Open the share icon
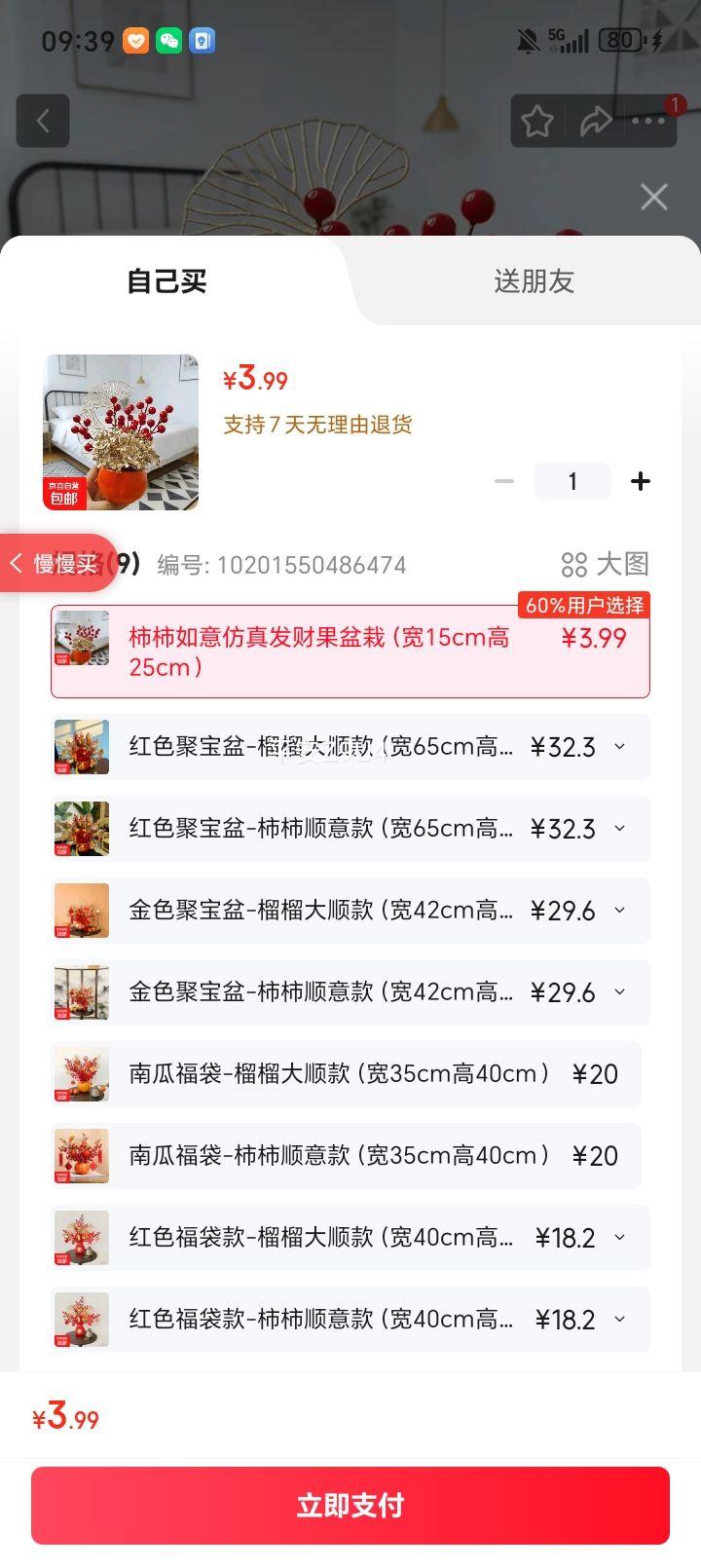The width and height of the screenshot is (701, 1568). click(x=597, y=121)
